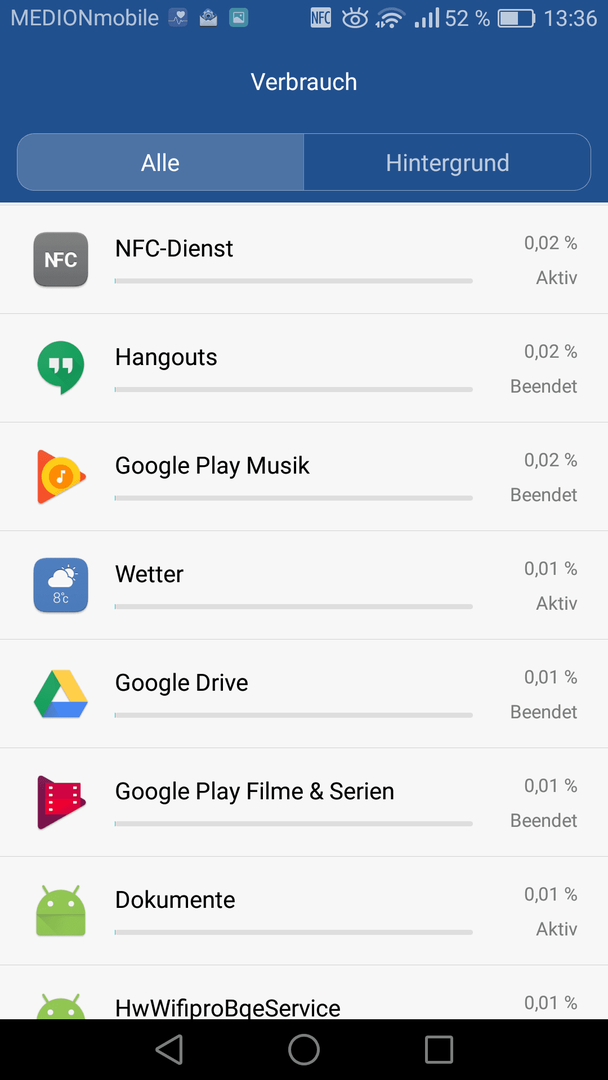View Google Play Musik consumption details
The height and width of the screenshot is (1080, 608).
click(x=304, y=477)
